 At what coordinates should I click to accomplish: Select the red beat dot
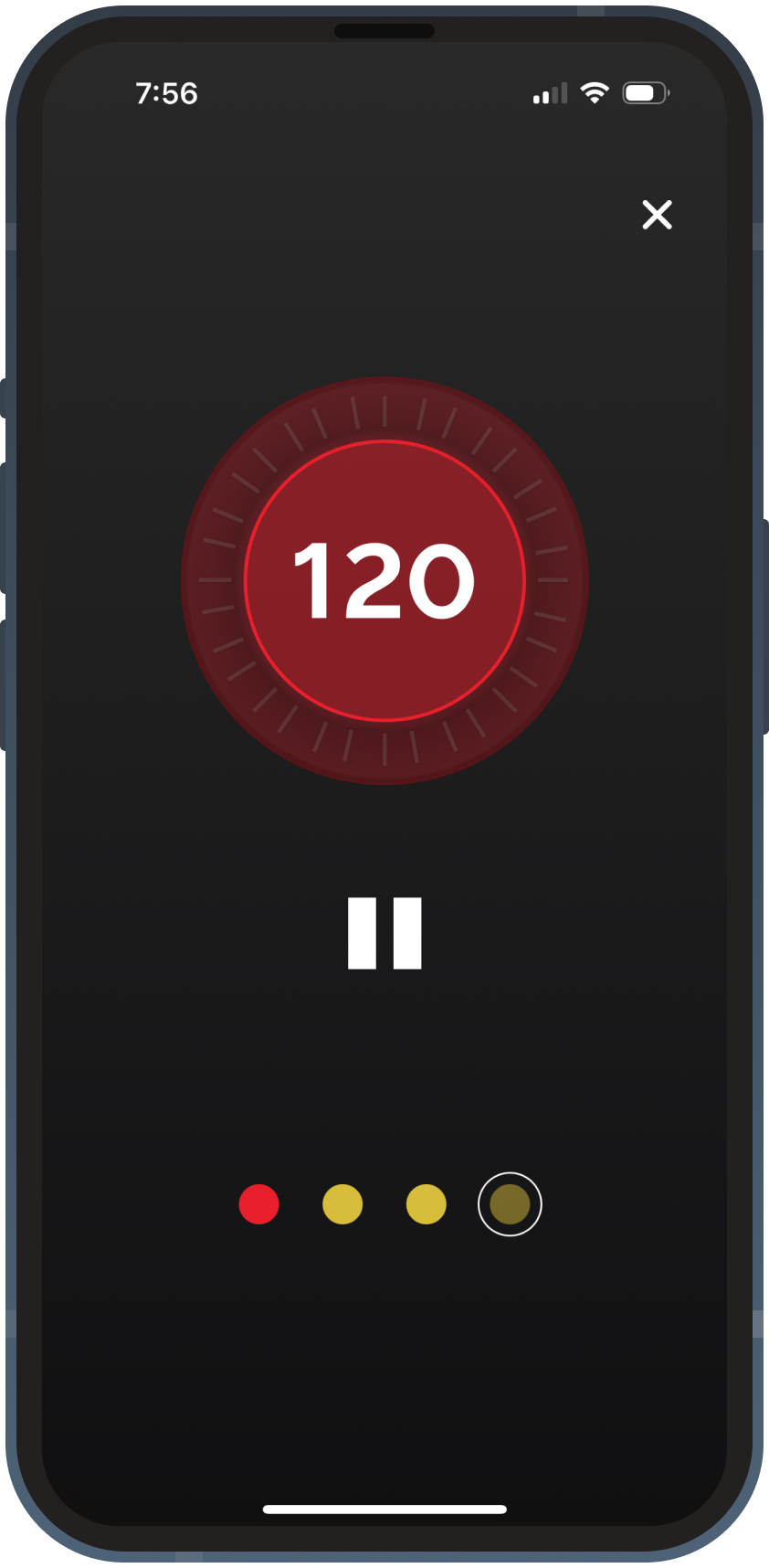(258, 1204)
